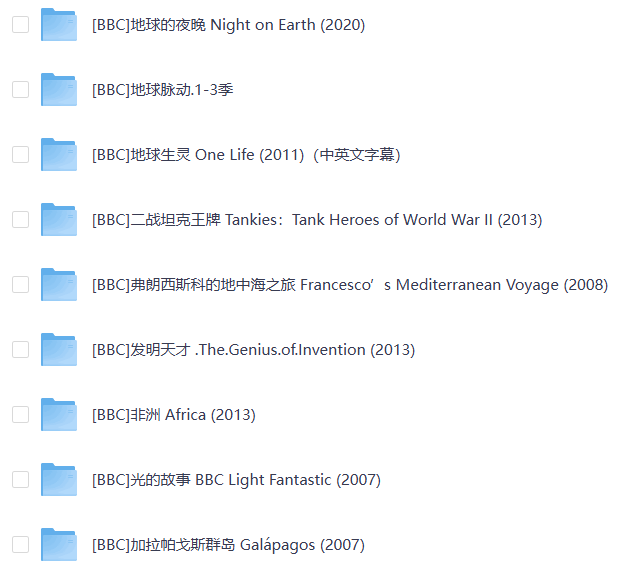This screenshot has height=563, width=624.
Task: Mark the Mediterranean Voyage folder checkbox
Action: [20, 285]
